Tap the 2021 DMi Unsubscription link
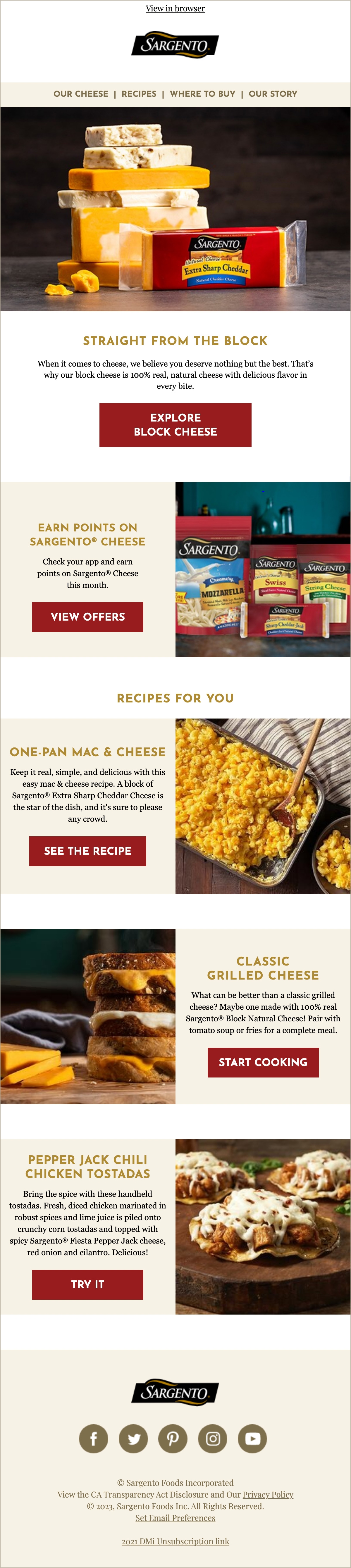Viewport: 351px width, 1568px height. tap(175, 1541)
